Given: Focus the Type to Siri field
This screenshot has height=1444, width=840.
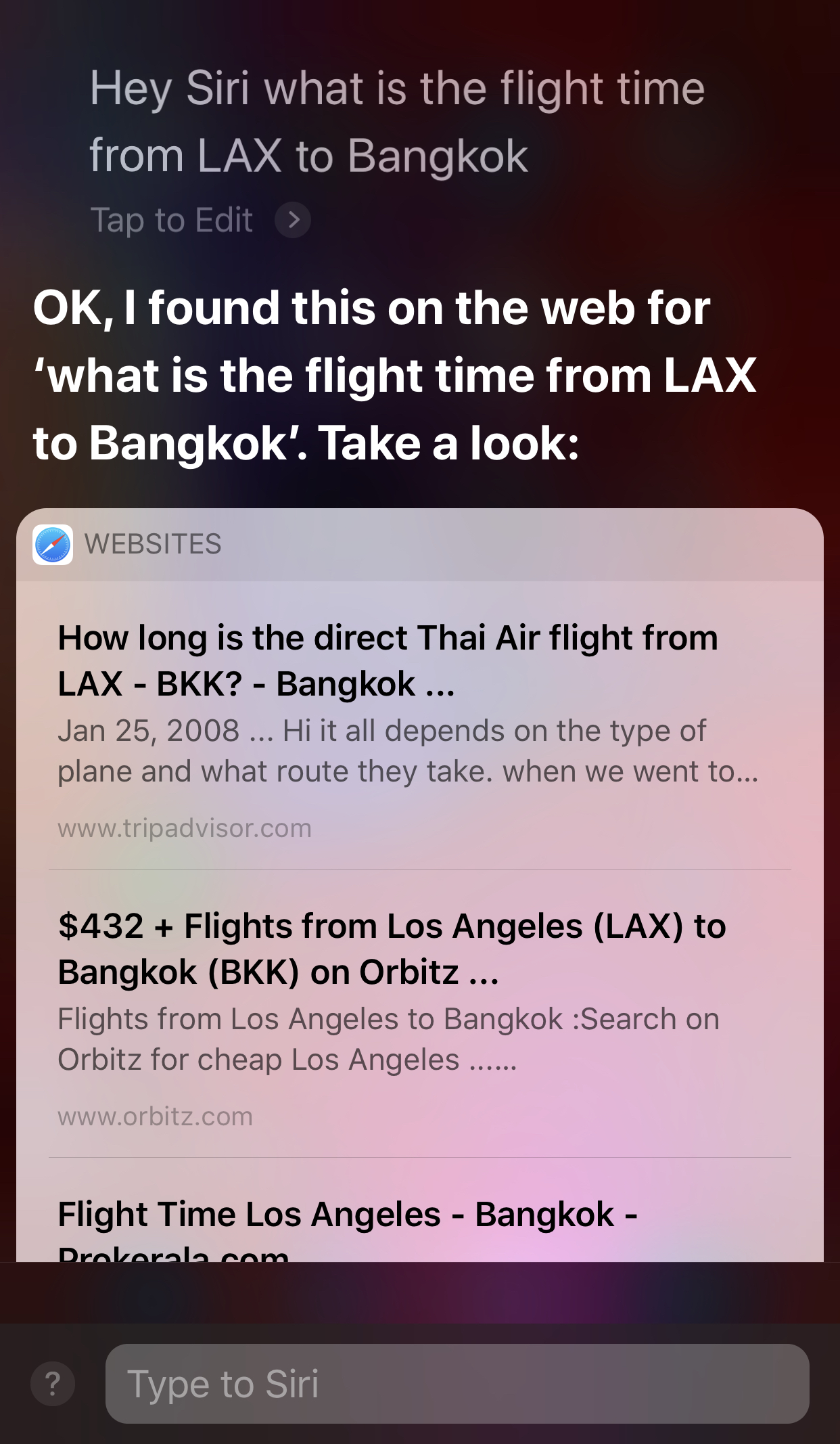Looking at the screenshot, I should coord(457,1384).
